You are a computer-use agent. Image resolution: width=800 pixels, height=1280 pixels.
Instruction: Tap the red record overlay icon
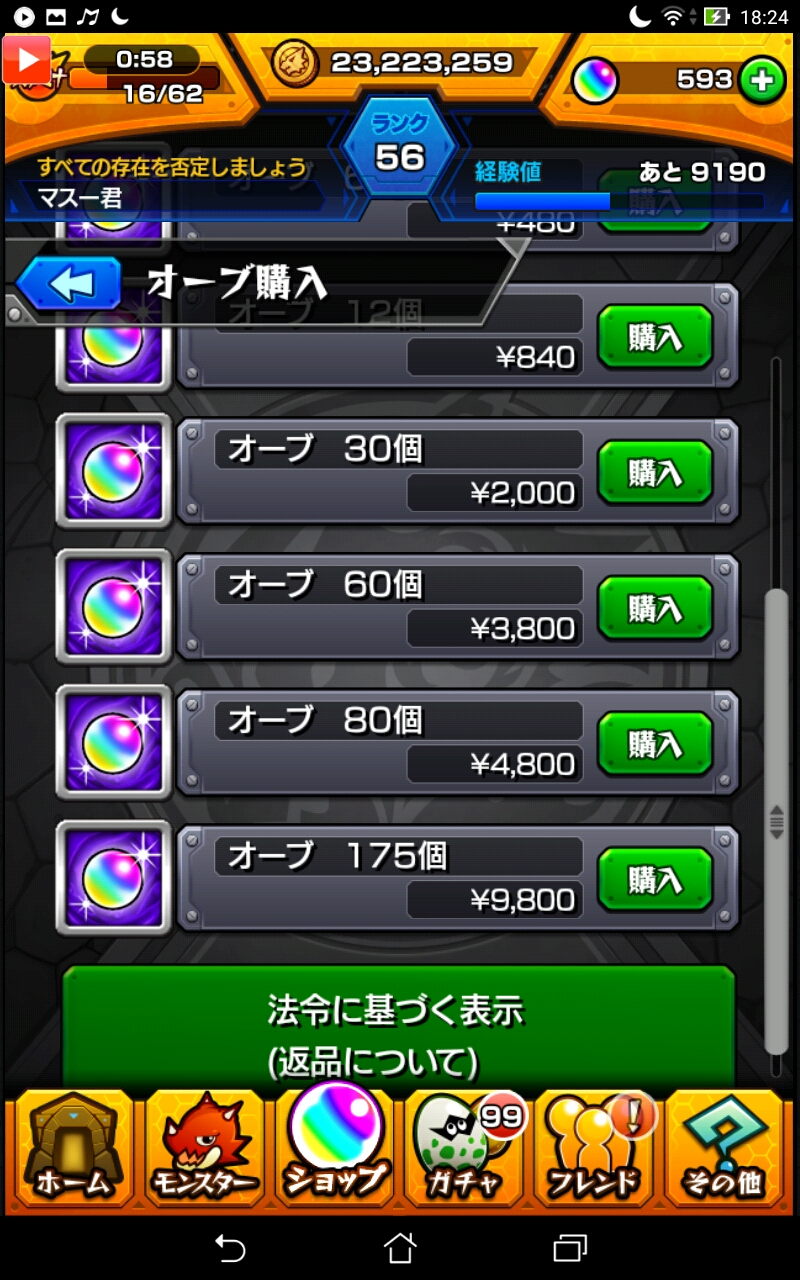26,62
